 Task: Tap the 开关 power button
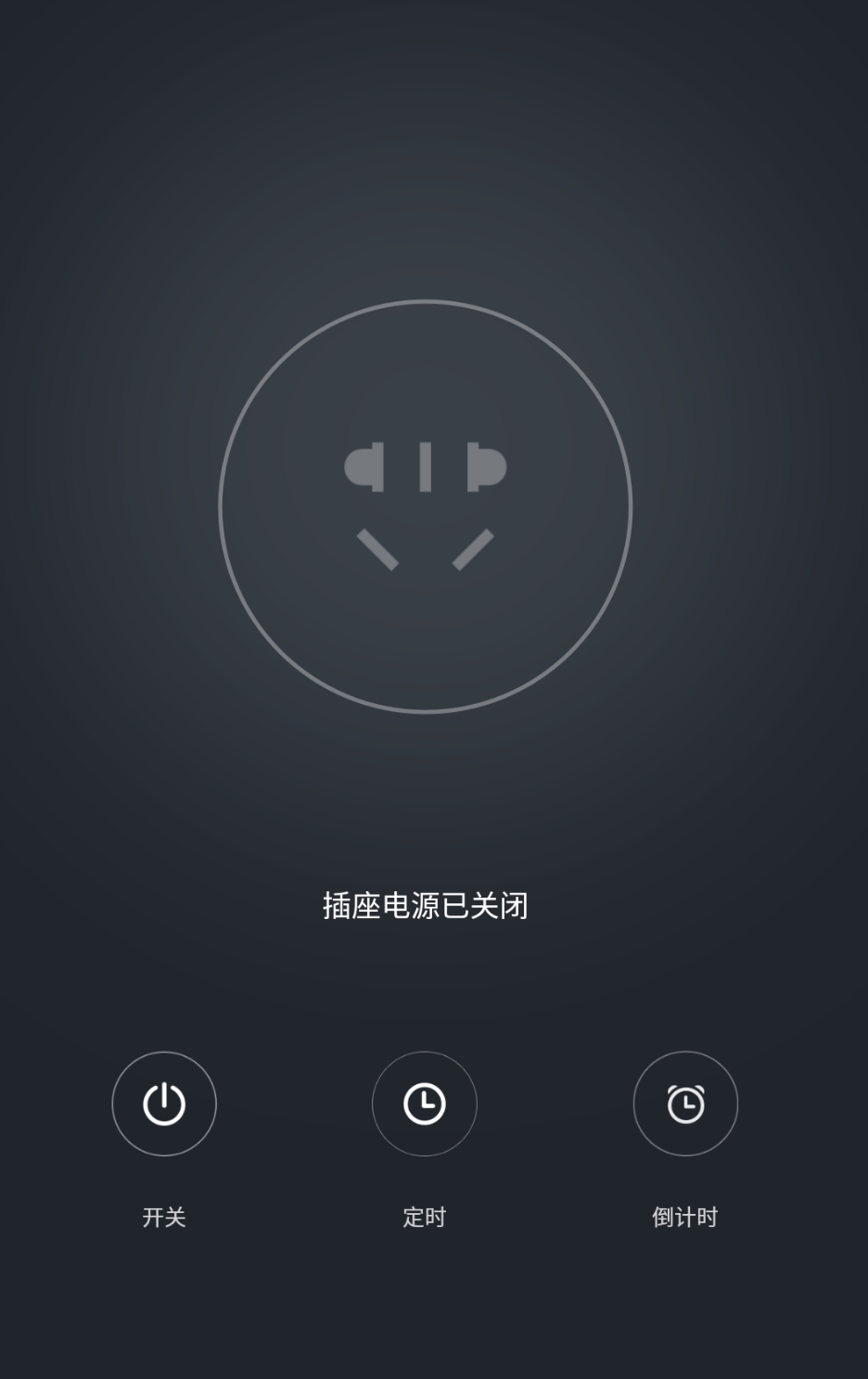(164, 1104)
